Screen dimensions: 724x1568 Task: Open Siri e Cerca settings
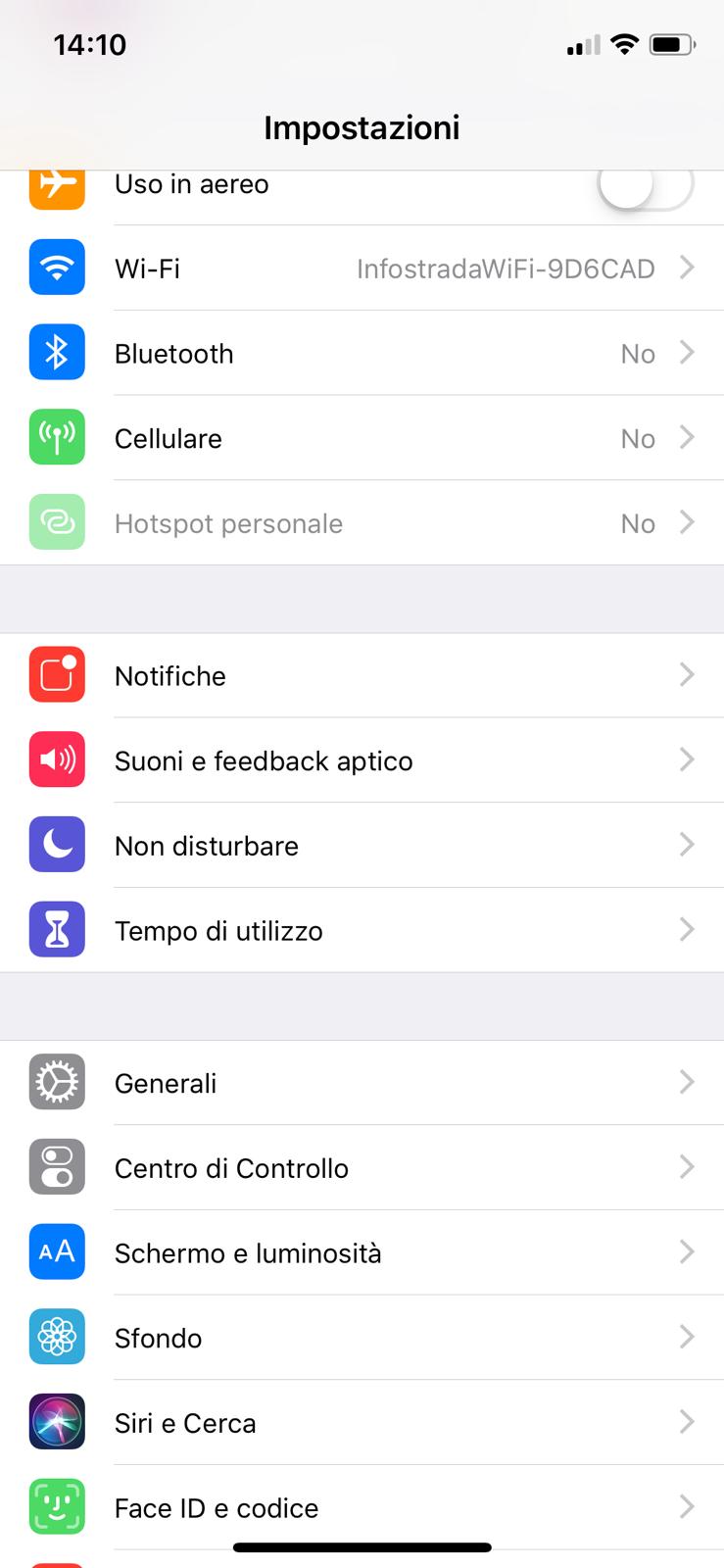(362, 1423)
